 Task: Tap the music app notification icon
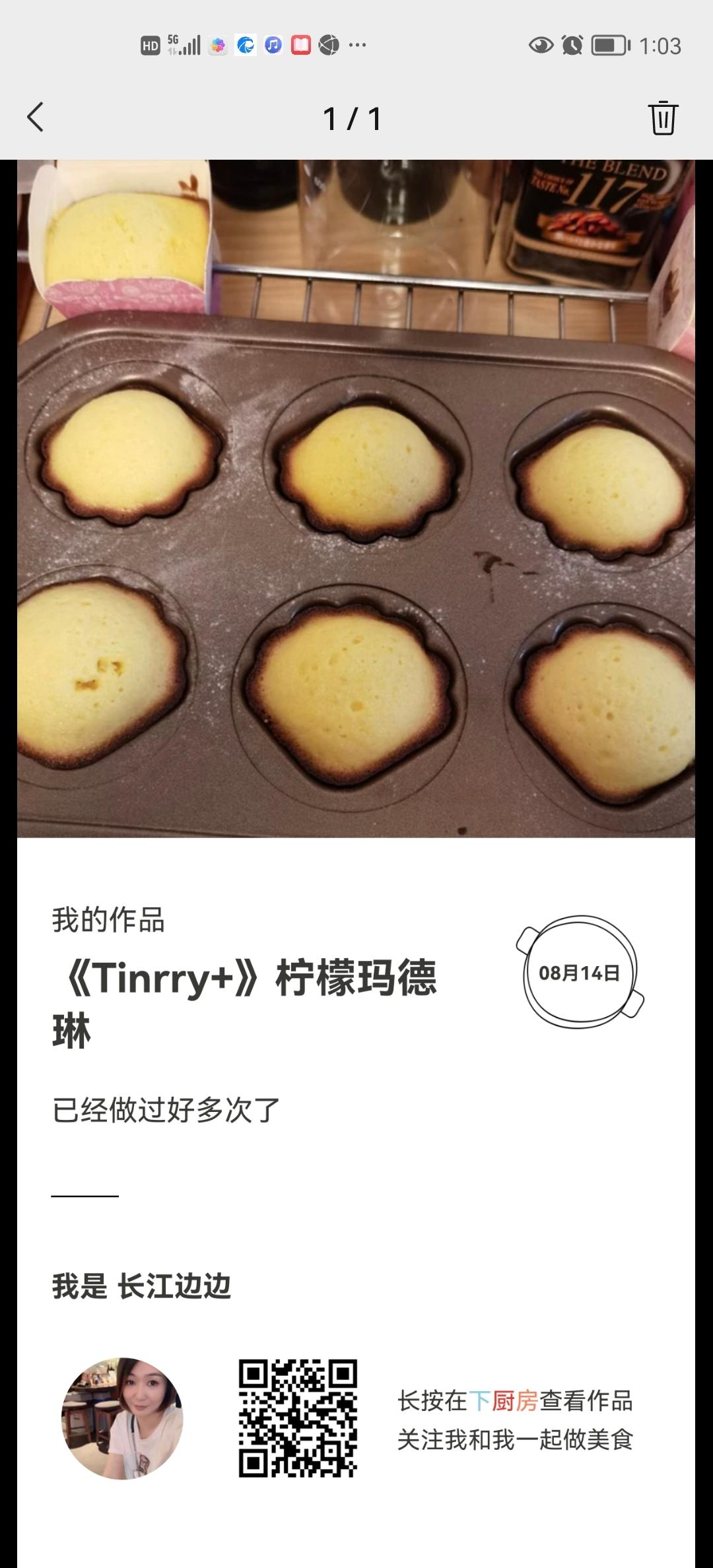(272, 46)
